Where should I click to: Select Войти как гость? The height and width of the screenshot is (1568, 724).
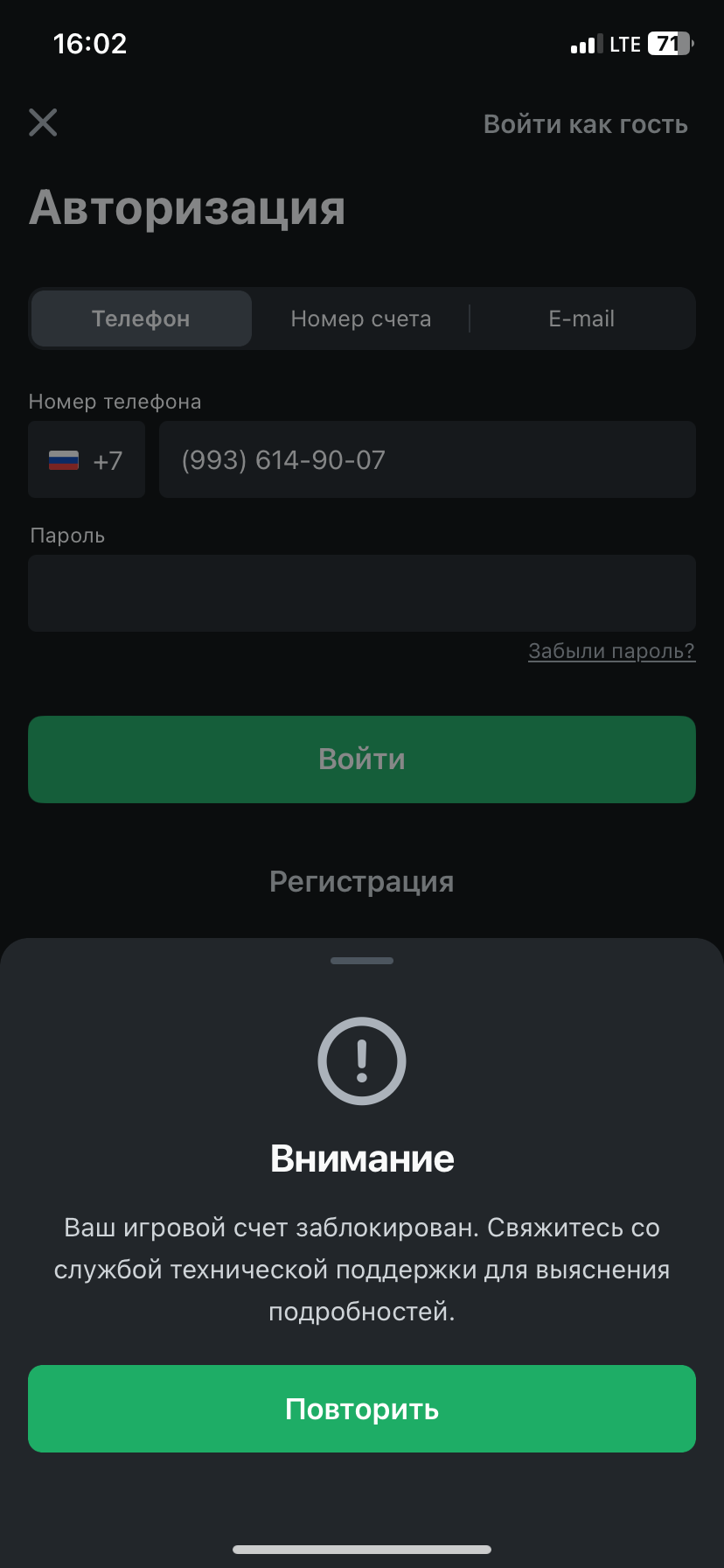point(585,124)
